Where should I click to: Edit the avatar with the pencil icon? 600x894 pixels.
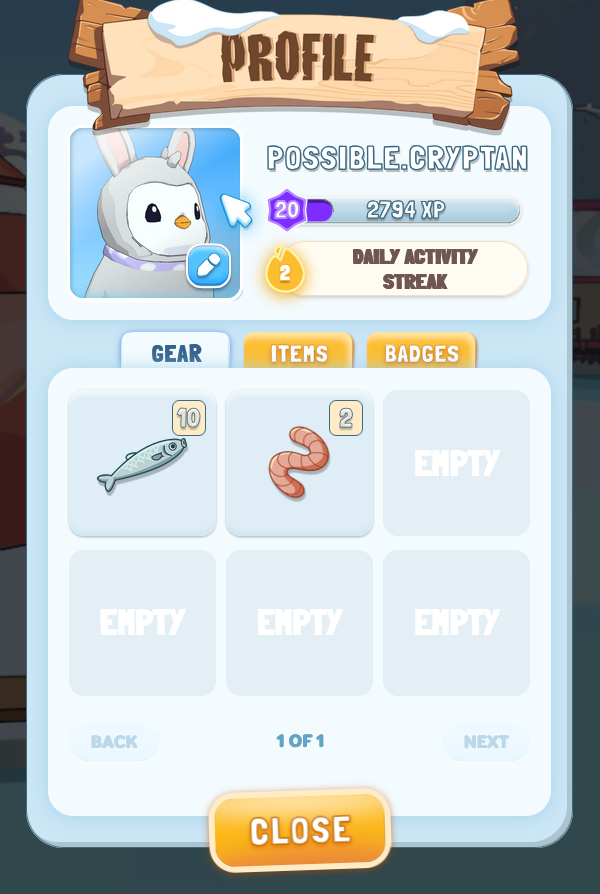208,266
